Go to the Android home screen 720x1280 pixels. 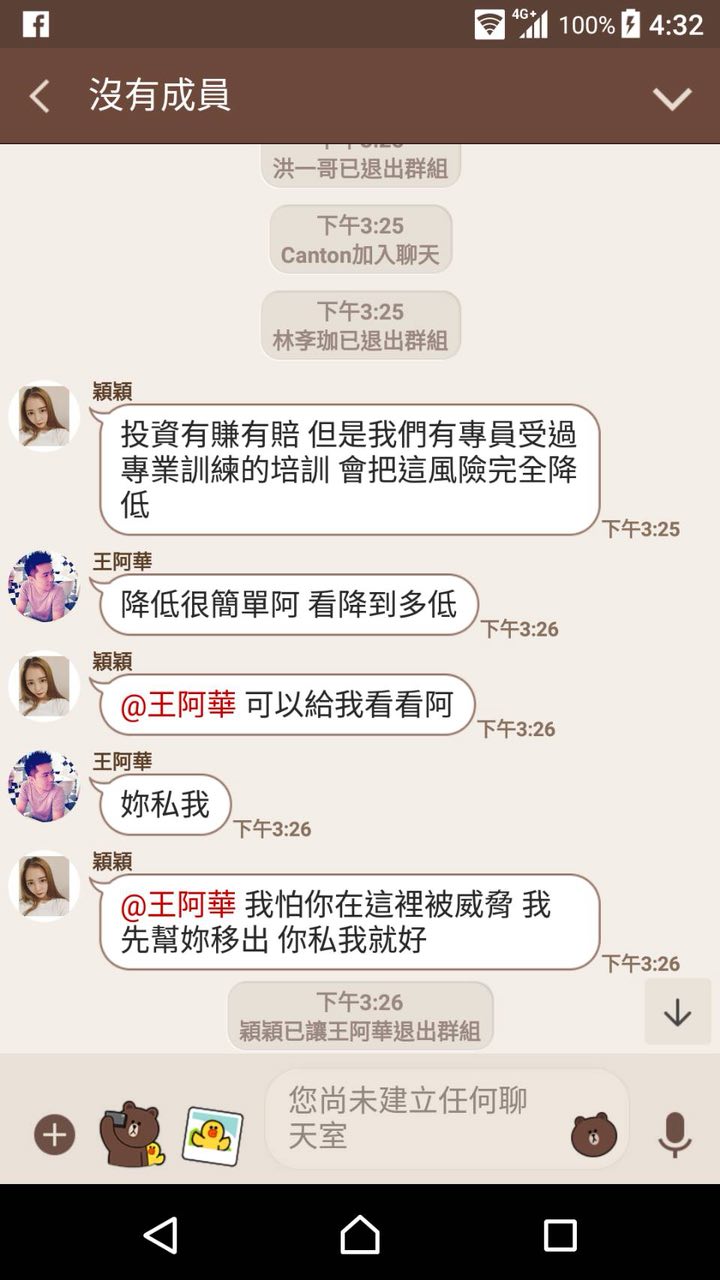pyautogui.click(x=360, y=1235)
